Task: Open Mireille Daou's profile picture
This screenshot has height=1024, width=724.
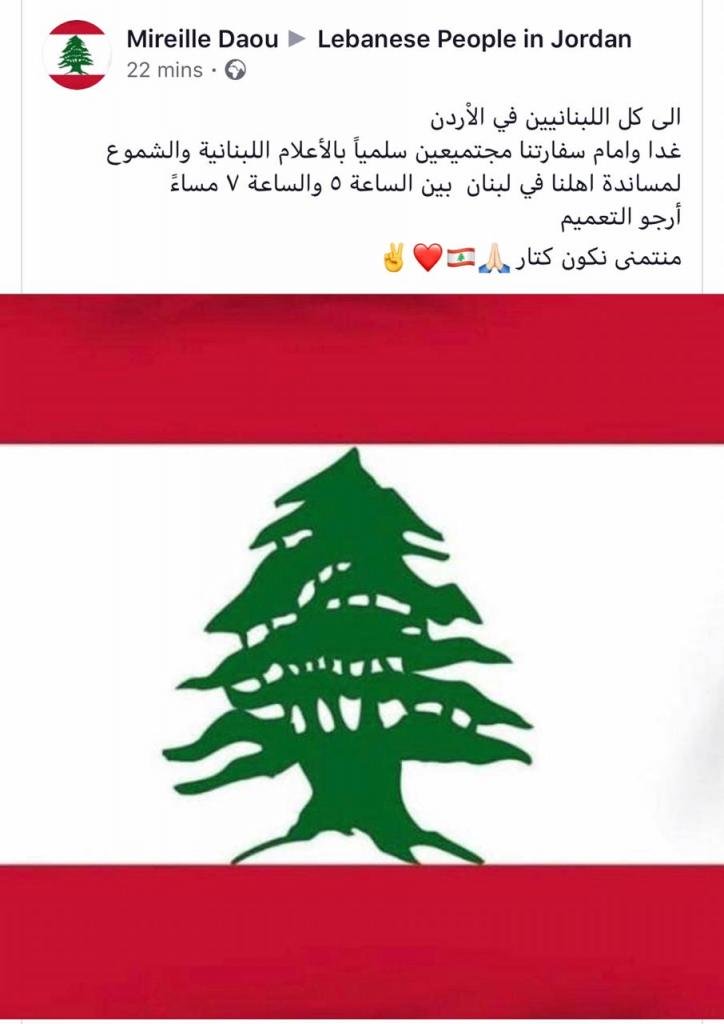Action: point(76,55)
